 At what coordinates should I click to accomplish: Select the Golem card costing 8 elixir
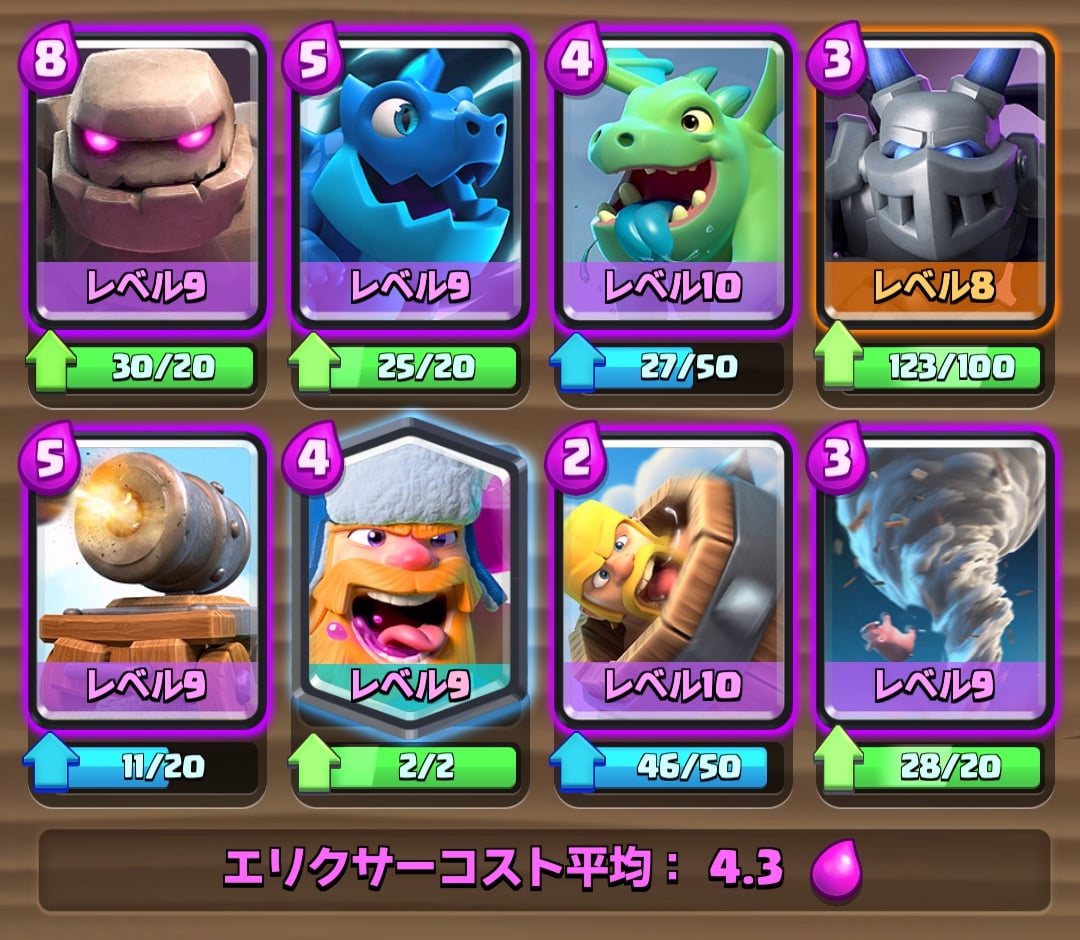(147, 180)
